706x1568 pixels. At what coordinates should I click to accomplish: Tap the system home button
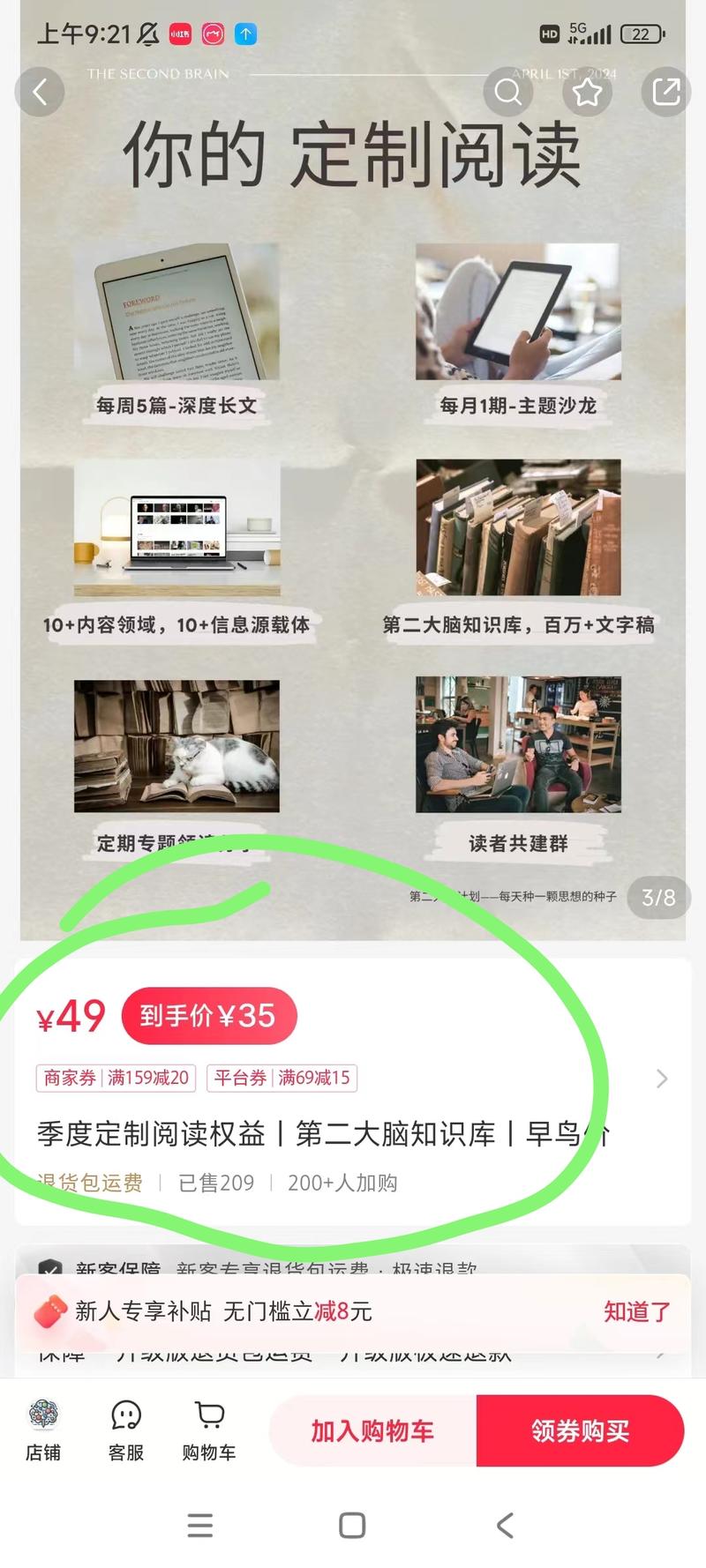tap(352, 1526)
